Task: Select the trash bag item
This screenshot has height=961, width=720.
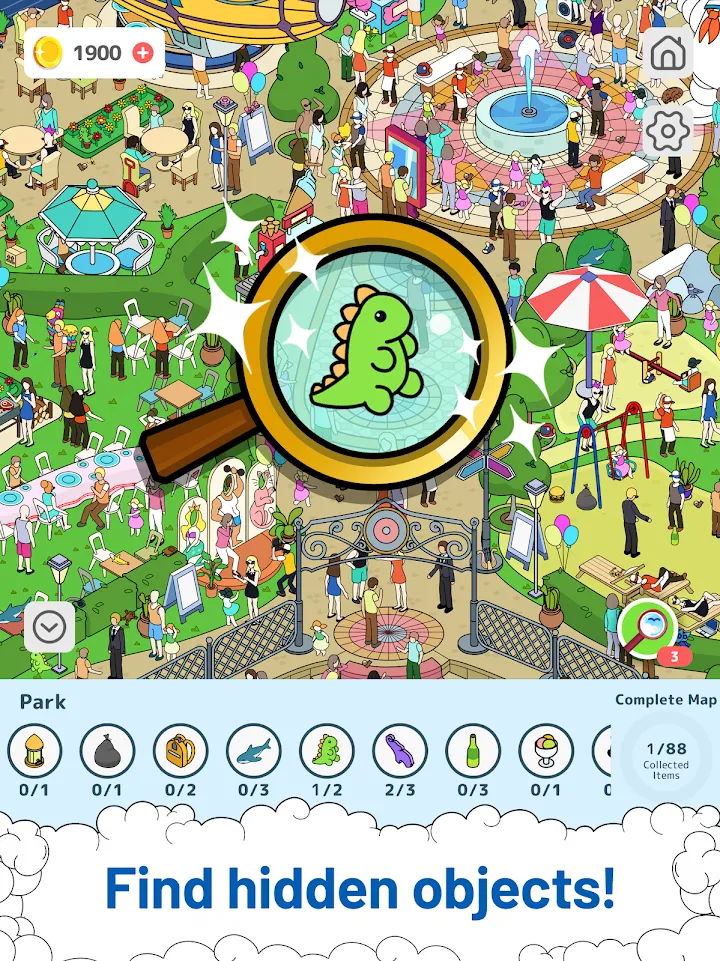Action: pos(108,751)
